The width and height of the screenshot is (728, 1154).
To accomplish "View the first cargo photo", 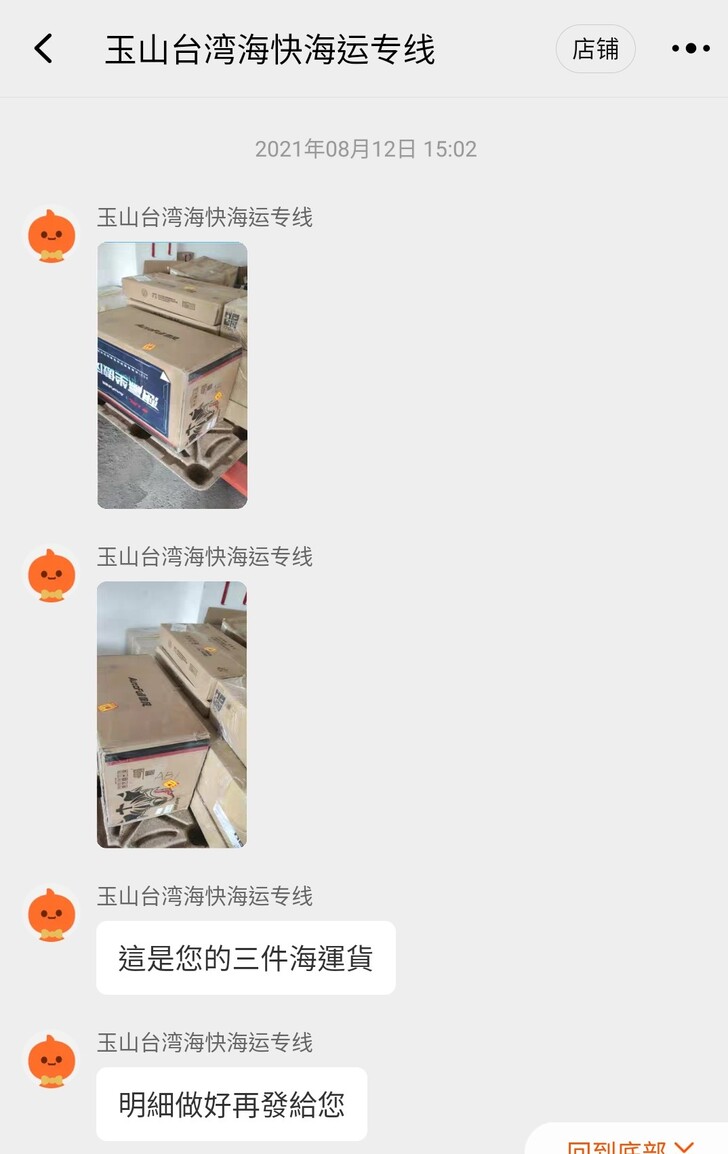I will click(172, 375).
